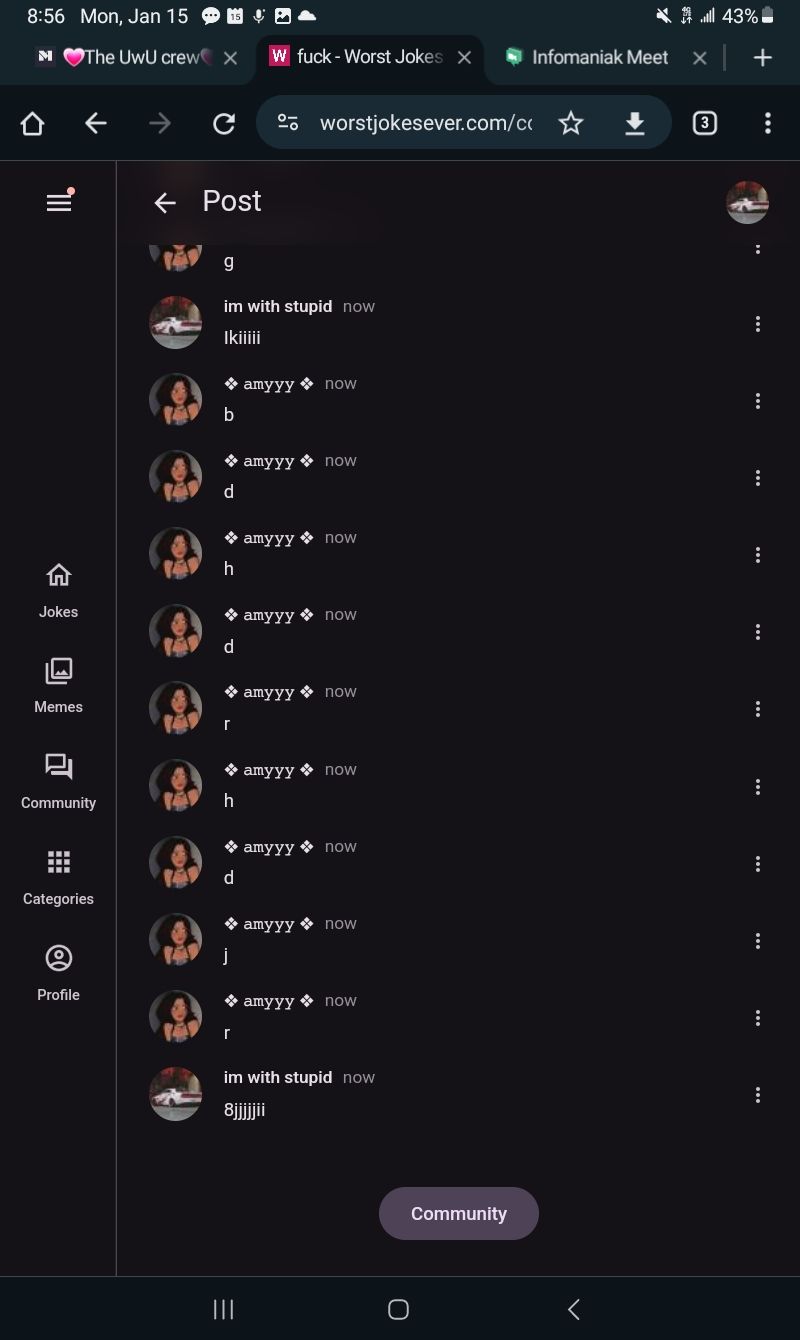The image size is (800, 1340).
Task: Close the Infomaniak Meet browser tab
Action: (x=700, y=58)
